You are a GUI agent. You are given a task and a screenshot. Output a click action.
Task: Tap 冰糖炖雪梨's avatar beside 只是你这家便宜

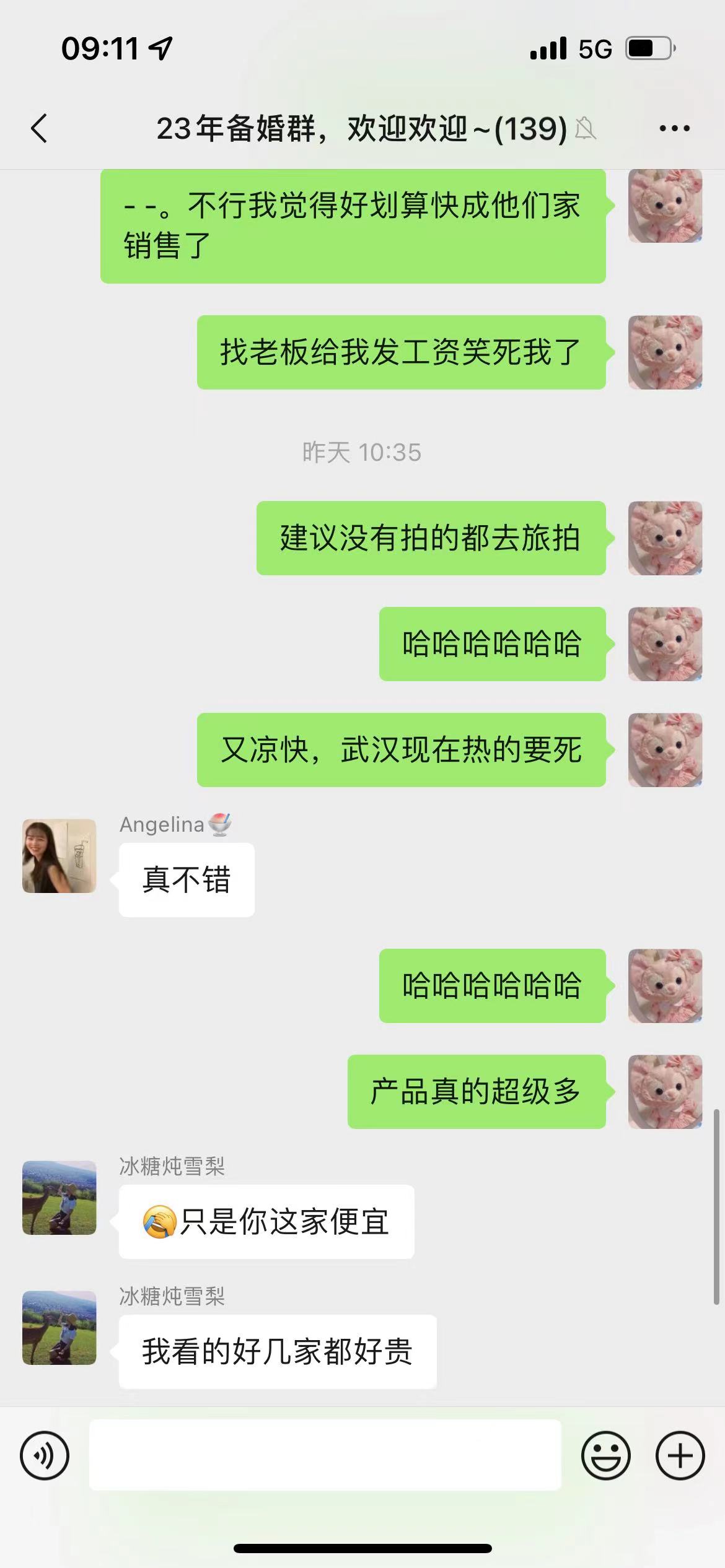coord(59,1198)
